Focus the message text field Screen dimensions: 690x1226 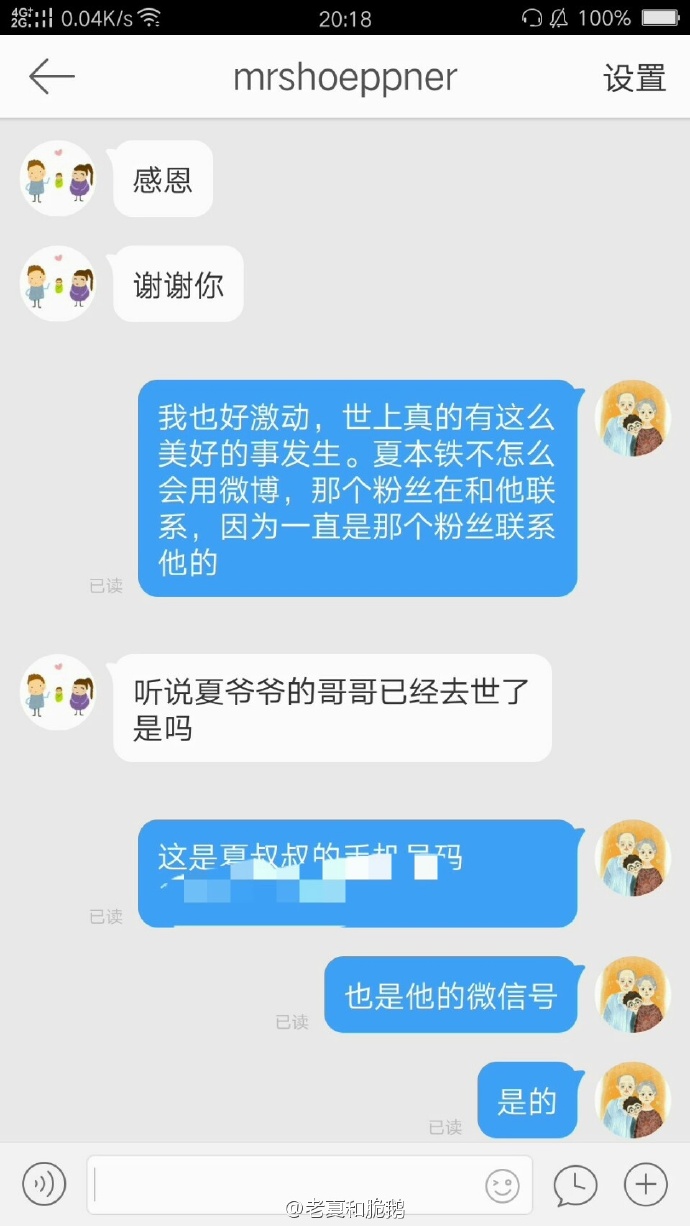click(285, 1185)
